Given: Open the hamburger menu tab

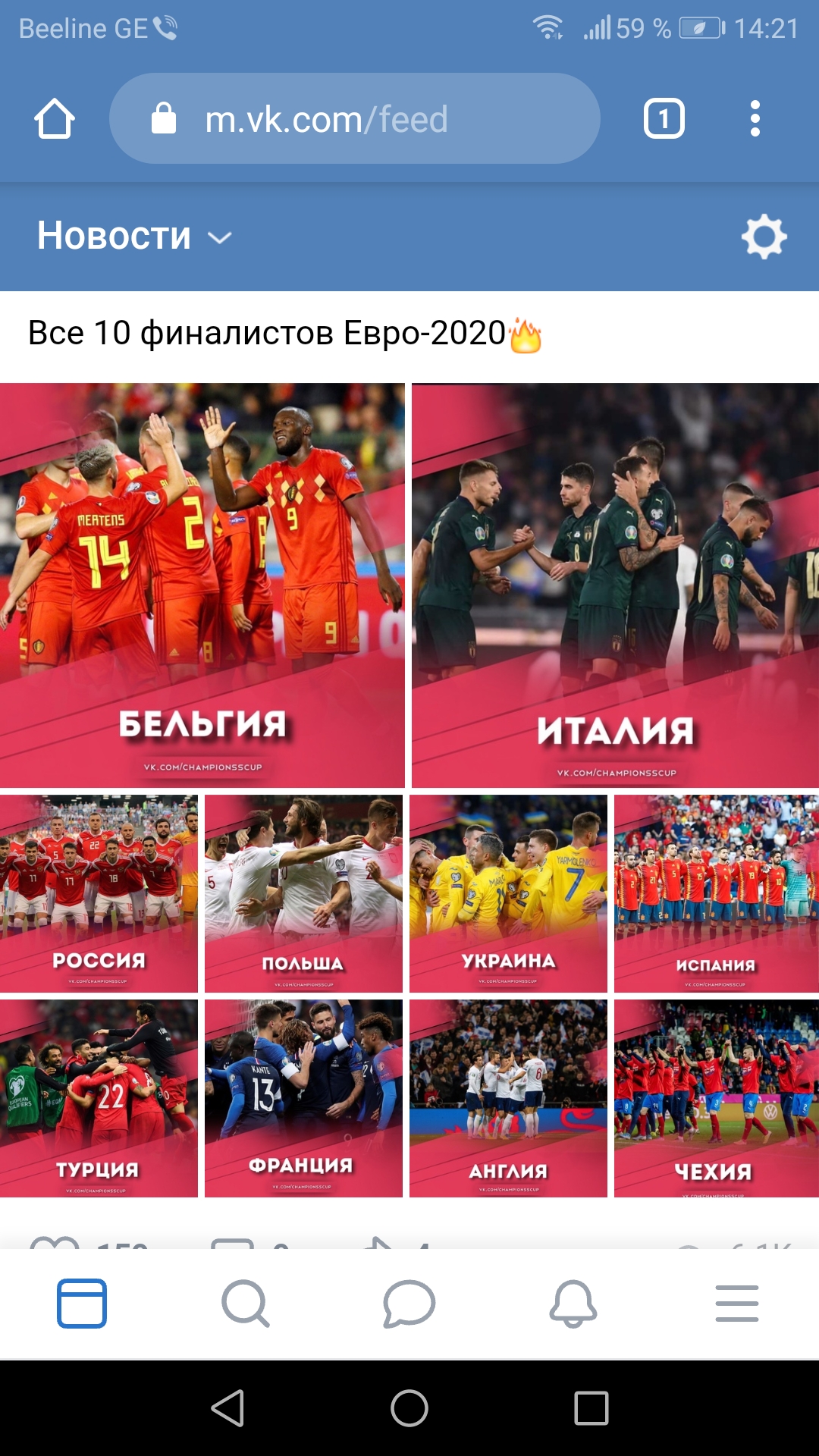Looking at the screenshot, I should (x=736, y=1304).
